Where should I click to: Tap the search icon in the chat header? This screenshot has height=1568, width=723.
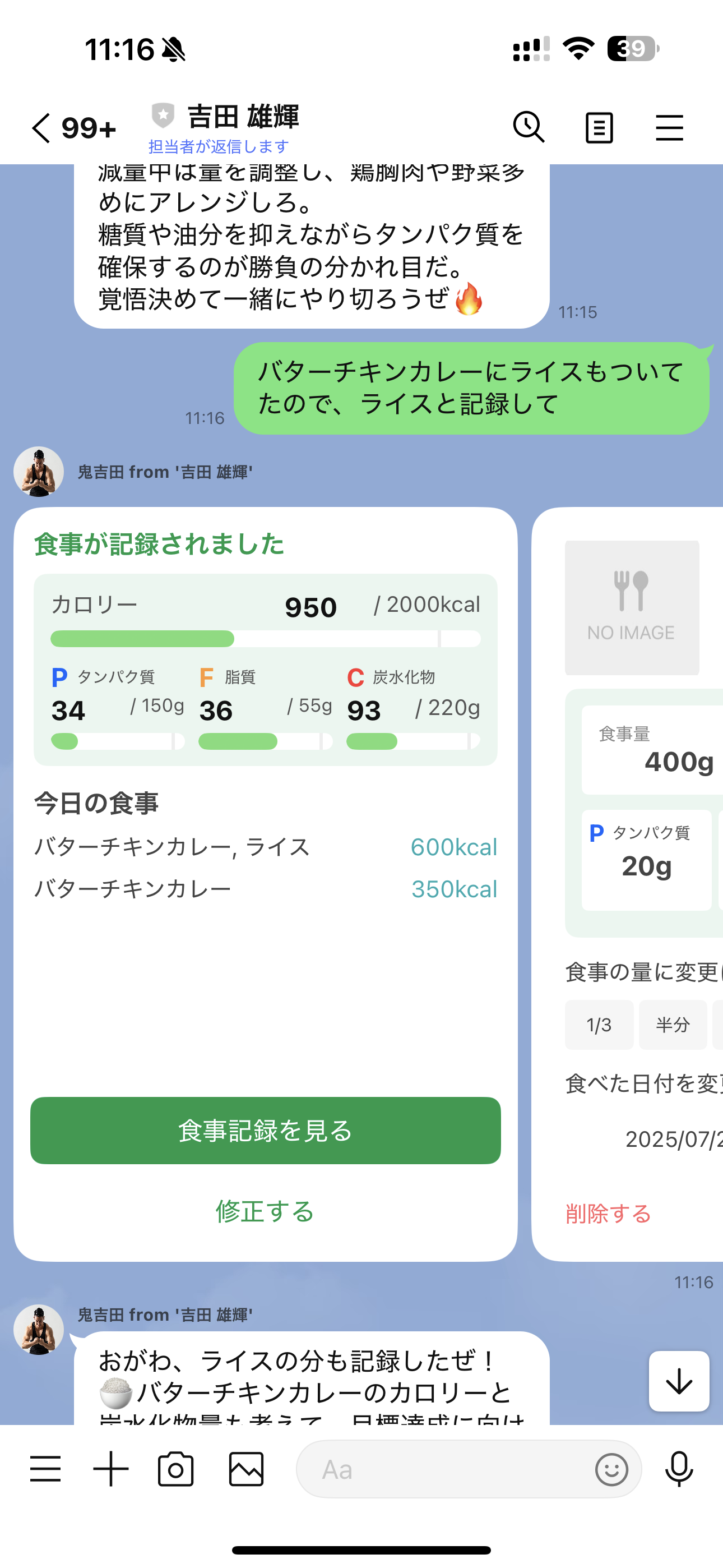coord(529,127)
